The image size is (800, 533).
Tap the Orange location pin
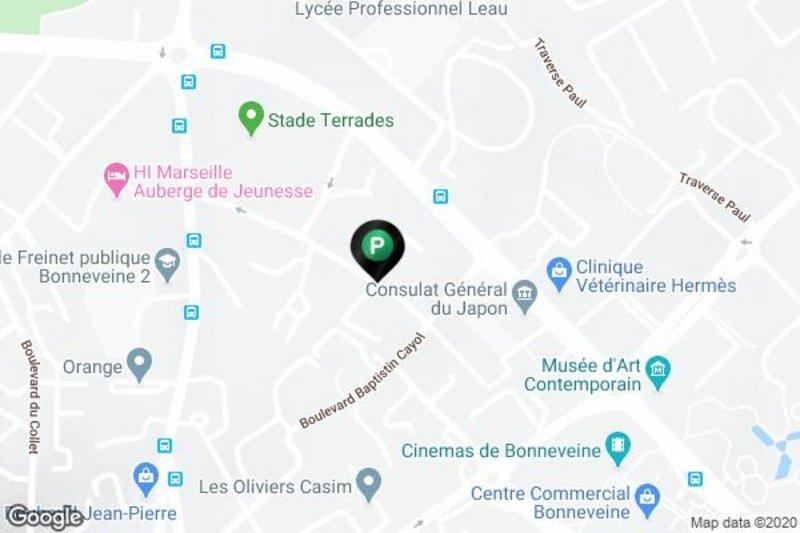pos(139,364)
